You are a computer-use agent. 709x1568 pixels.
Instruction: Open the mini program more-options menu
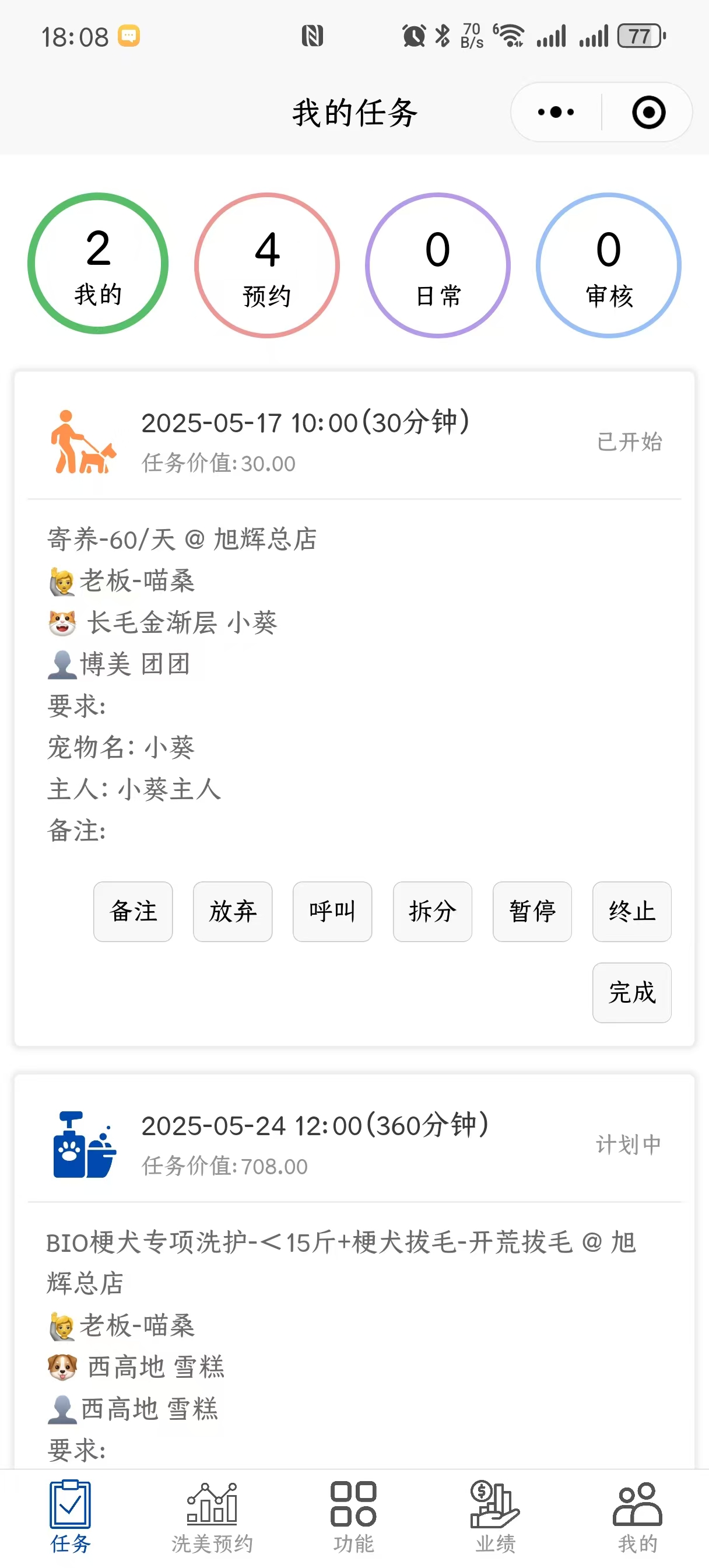pyautogui.click(x=556, y=113)
